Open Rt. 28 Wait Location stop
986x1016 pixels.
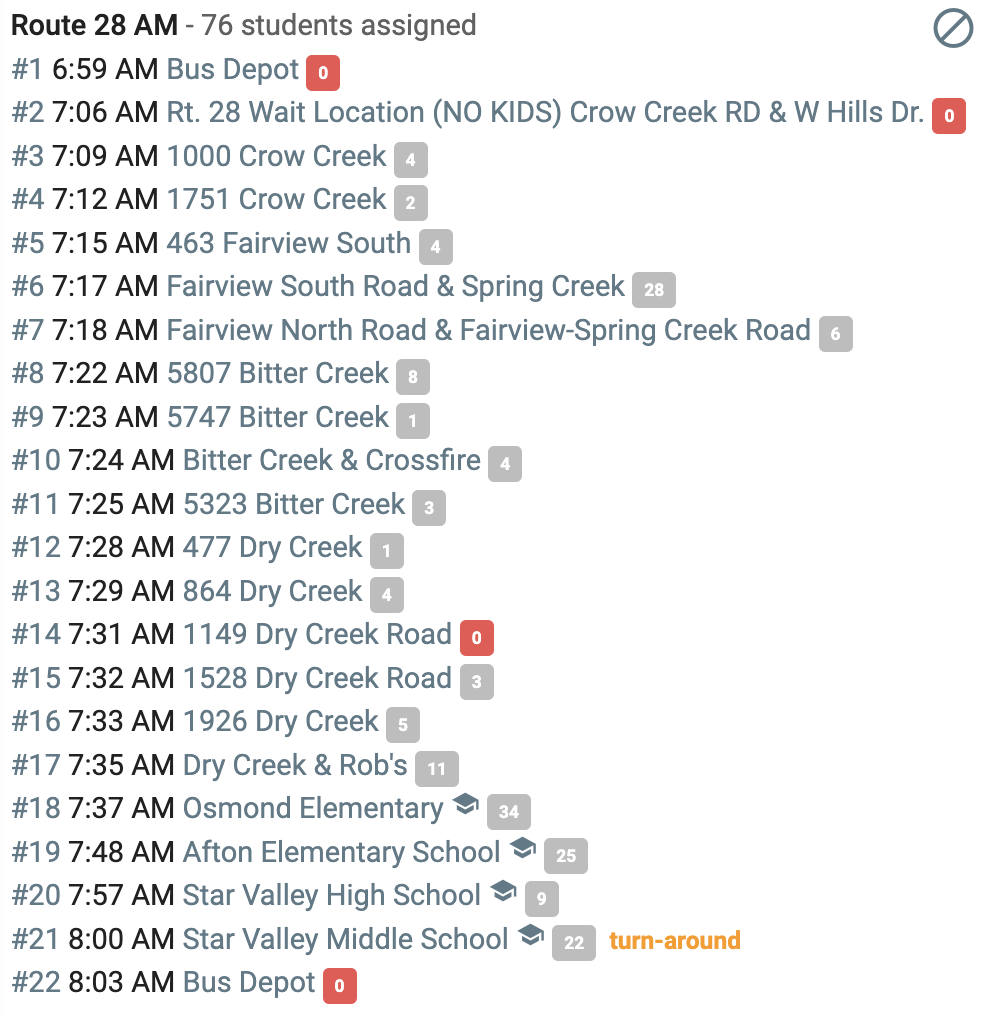(545, 113)
